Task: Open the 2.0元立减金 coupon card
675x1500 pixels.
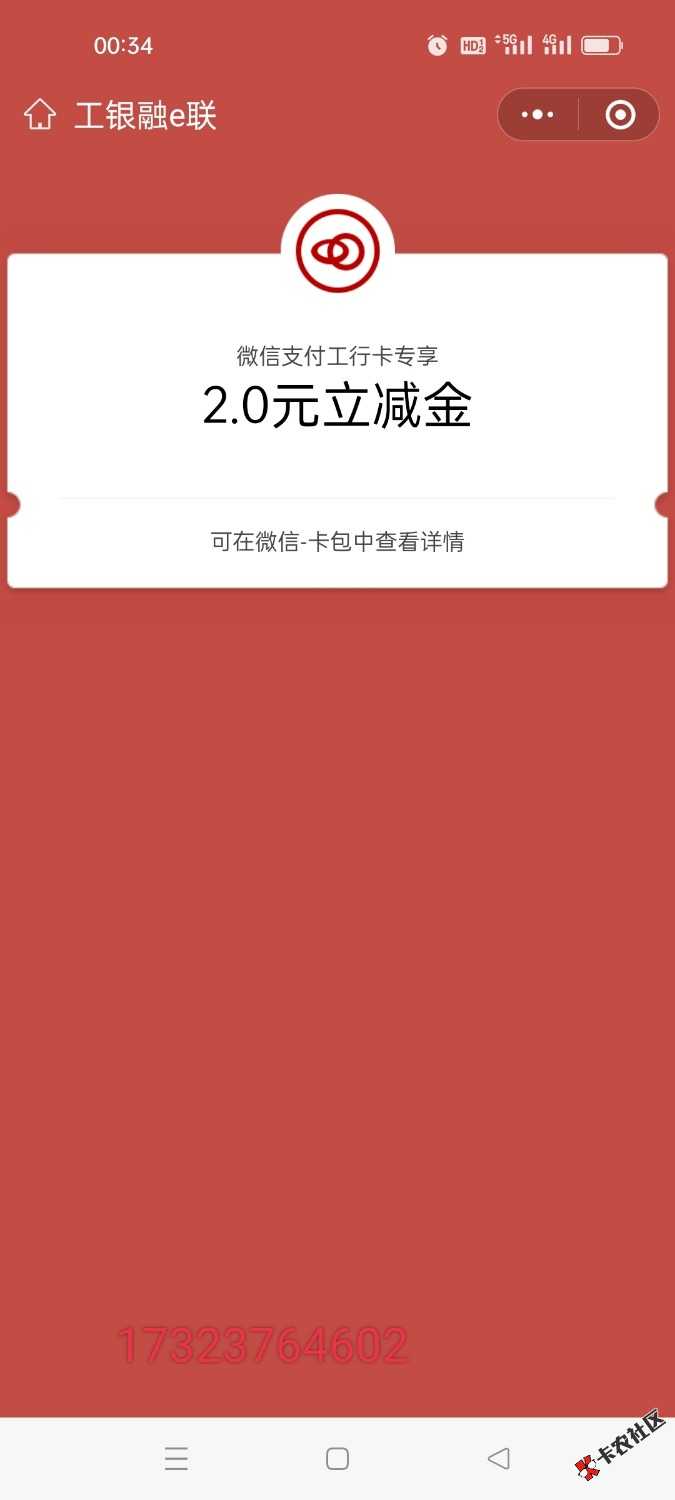Action: (337, 420)
